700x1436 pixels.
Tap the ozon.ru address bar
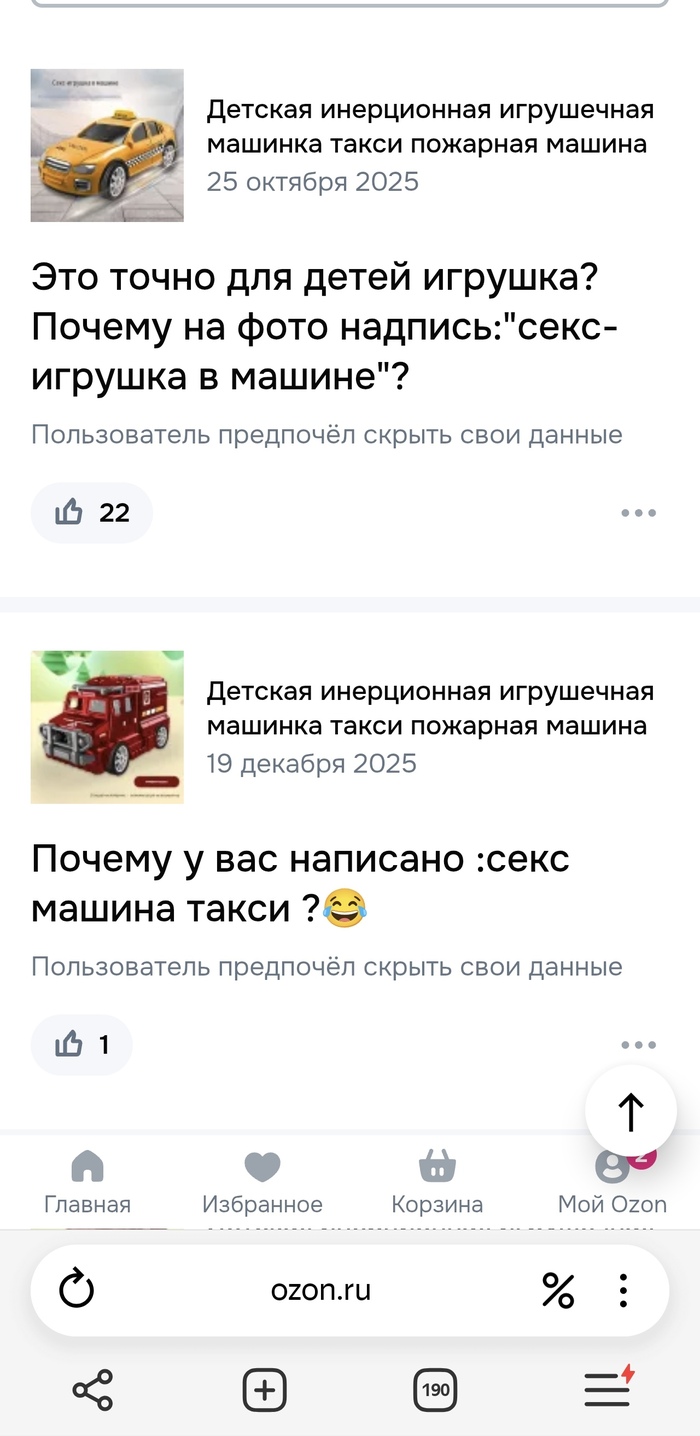(x=320, y=1291)
